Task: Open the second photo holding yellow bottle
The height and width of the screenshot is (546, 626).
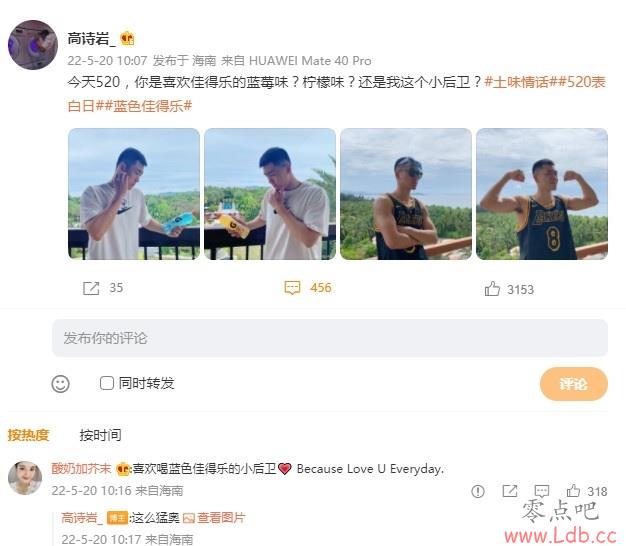Action: [x=268, y=193]
